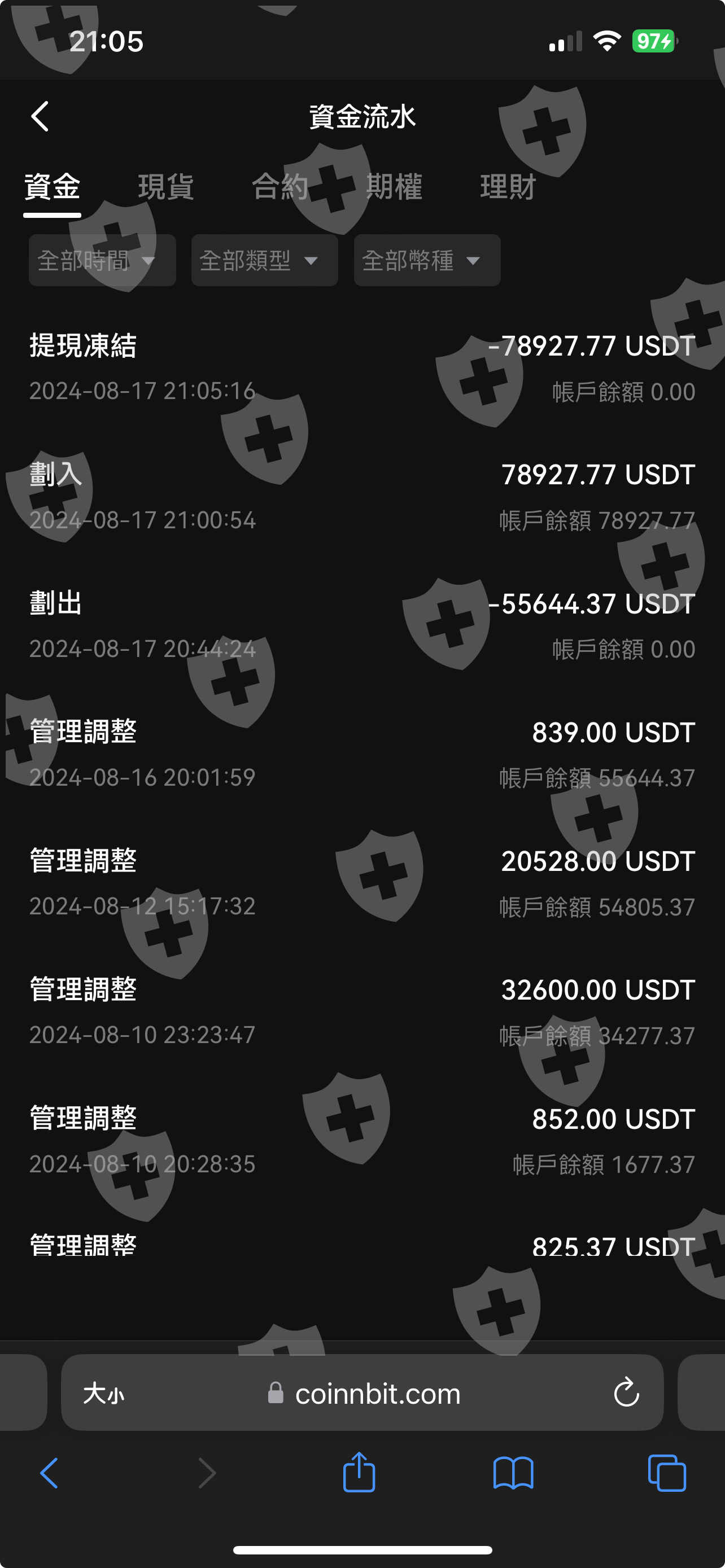Switch to the 期權 tab
The height and width of the screenshot is (1568, 725).
(394, 187)
